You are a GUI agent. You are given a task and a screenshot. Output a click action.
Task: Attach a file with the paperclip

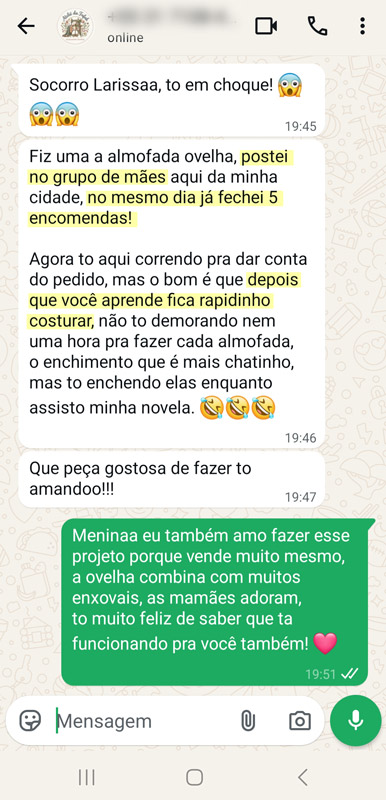[248, 721]
